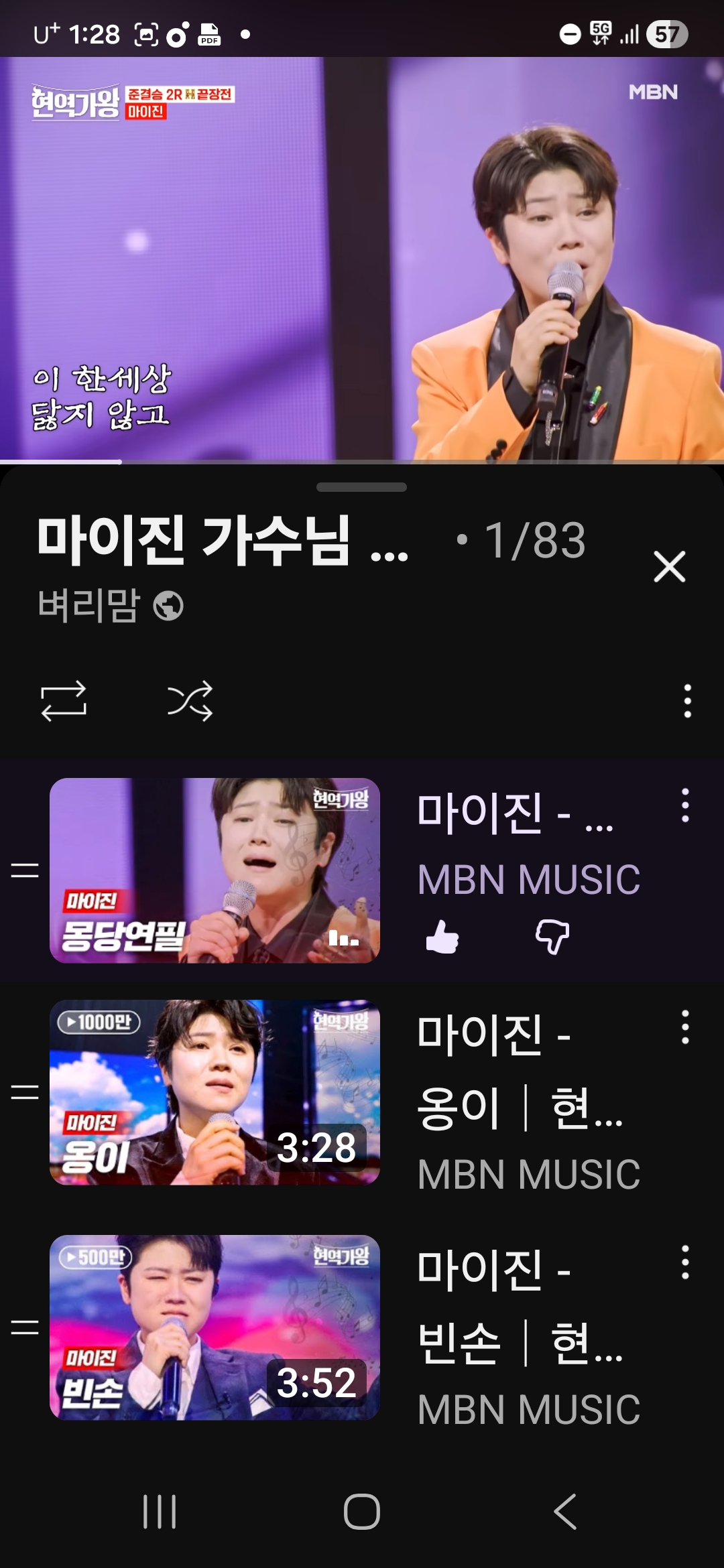Open options for the 몽당연필 video
The width and height of the screenshot is (724, 1568).
[x=684, y=805]
